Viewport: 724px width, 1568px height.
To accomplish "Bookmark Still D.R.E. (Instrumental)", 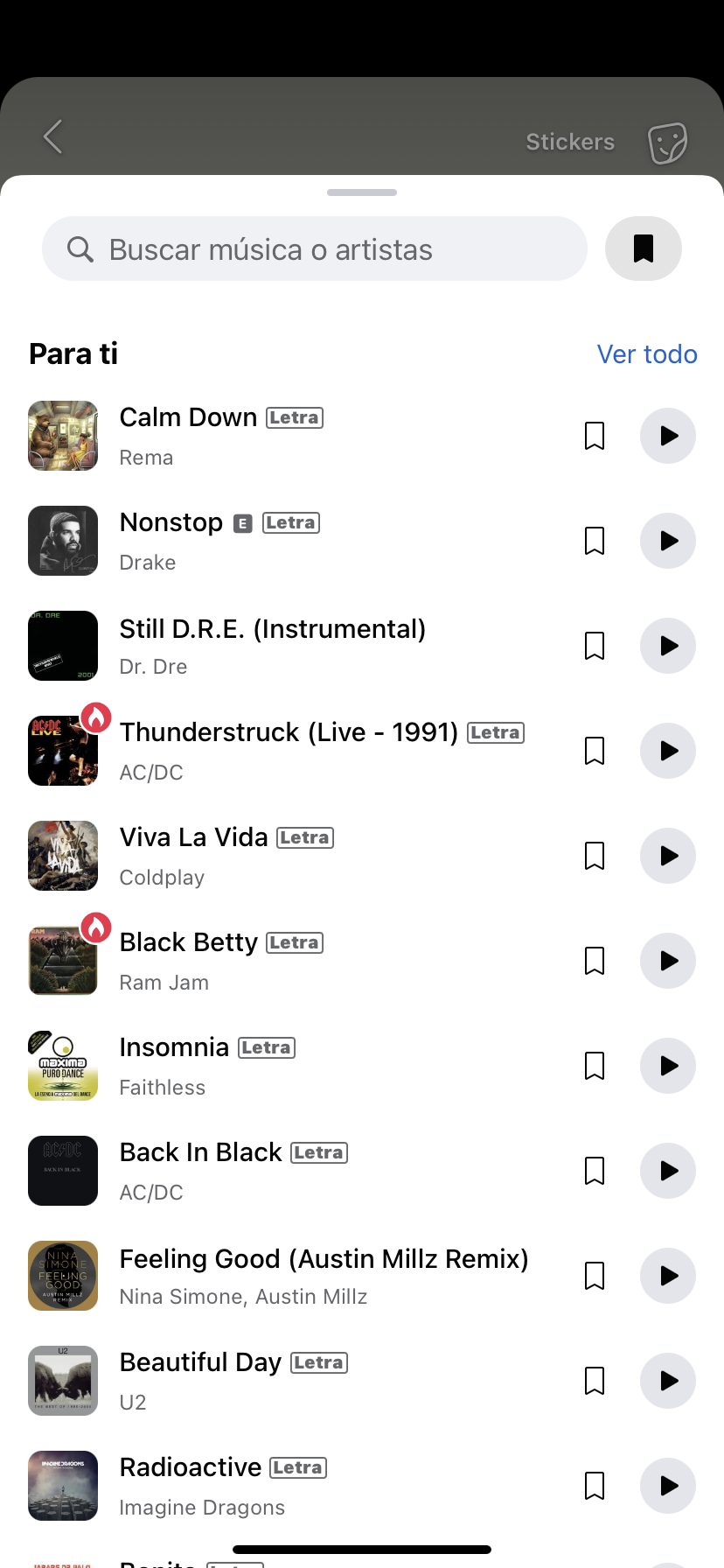I will click(595, 646).
